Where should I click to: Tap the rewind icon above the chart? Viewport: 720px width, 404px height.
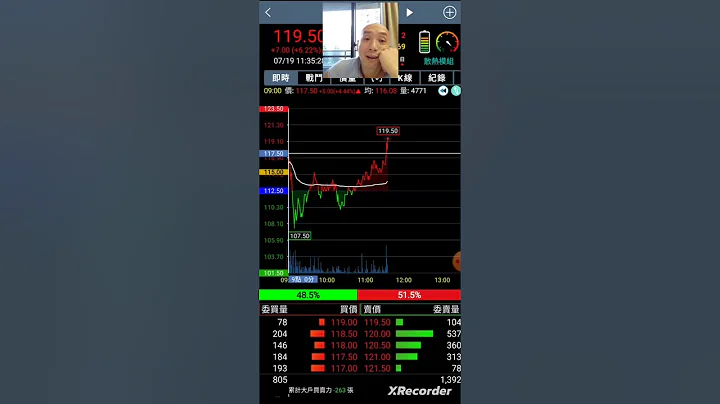point(441,91)
